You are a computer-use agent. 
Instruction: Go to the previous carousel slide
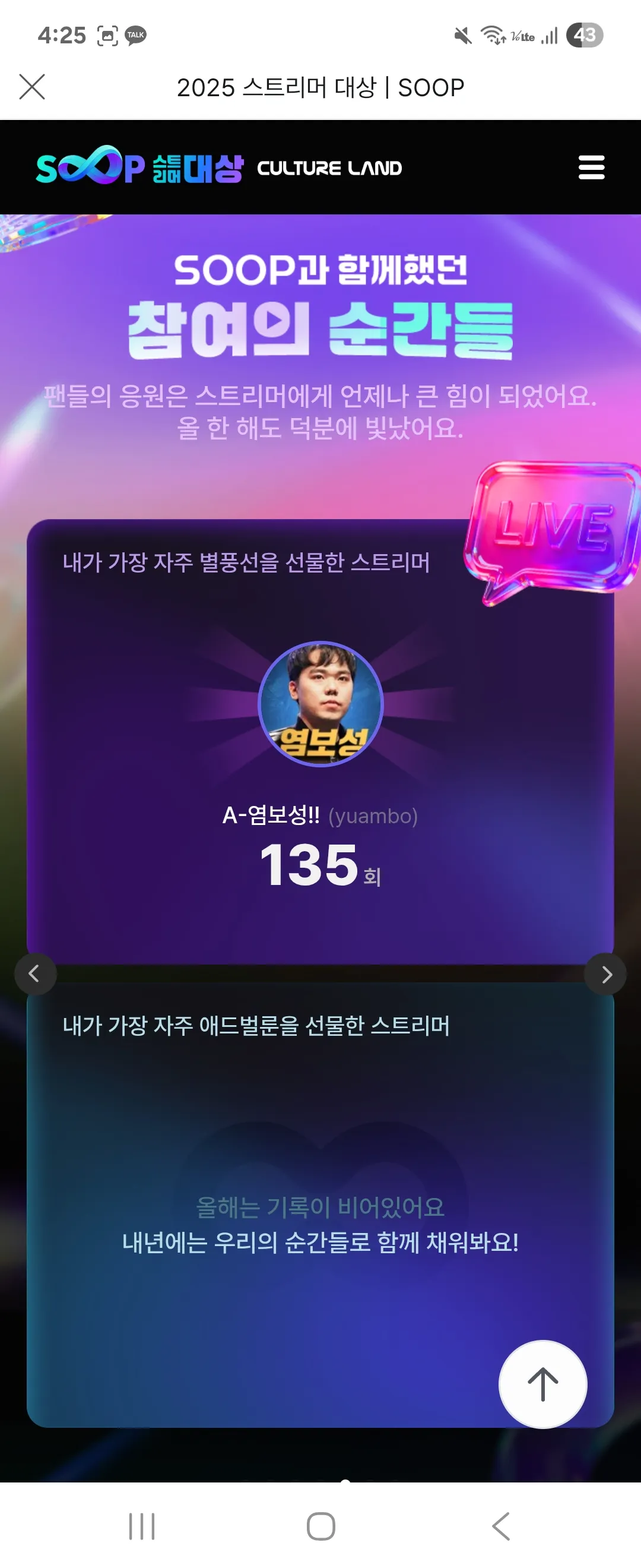click(34, 974)
